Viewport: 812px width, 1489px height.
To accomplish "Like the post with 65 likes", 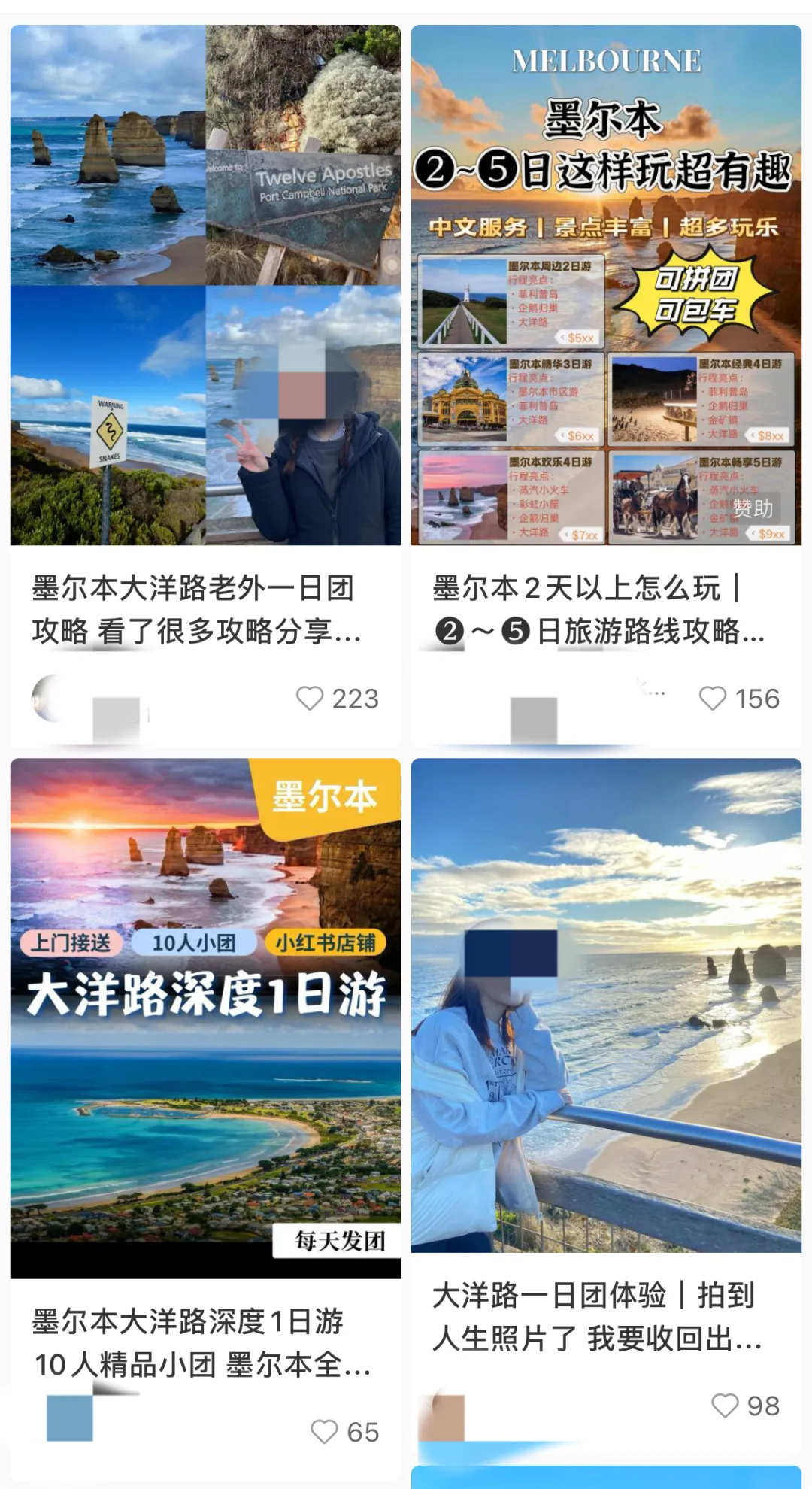I will [x=324, y=1431].
